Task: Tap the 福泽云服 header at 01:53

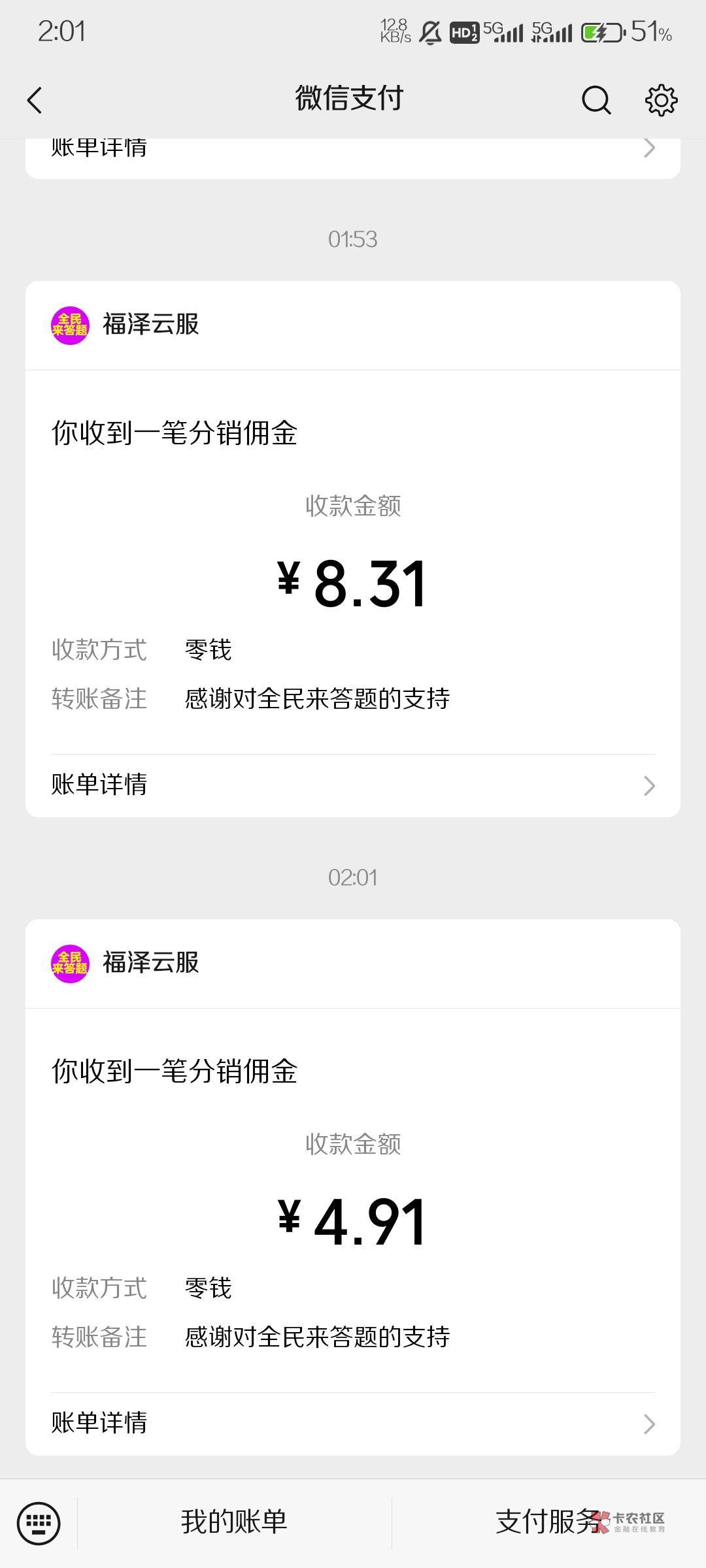Action: click(x=353, y=325)
